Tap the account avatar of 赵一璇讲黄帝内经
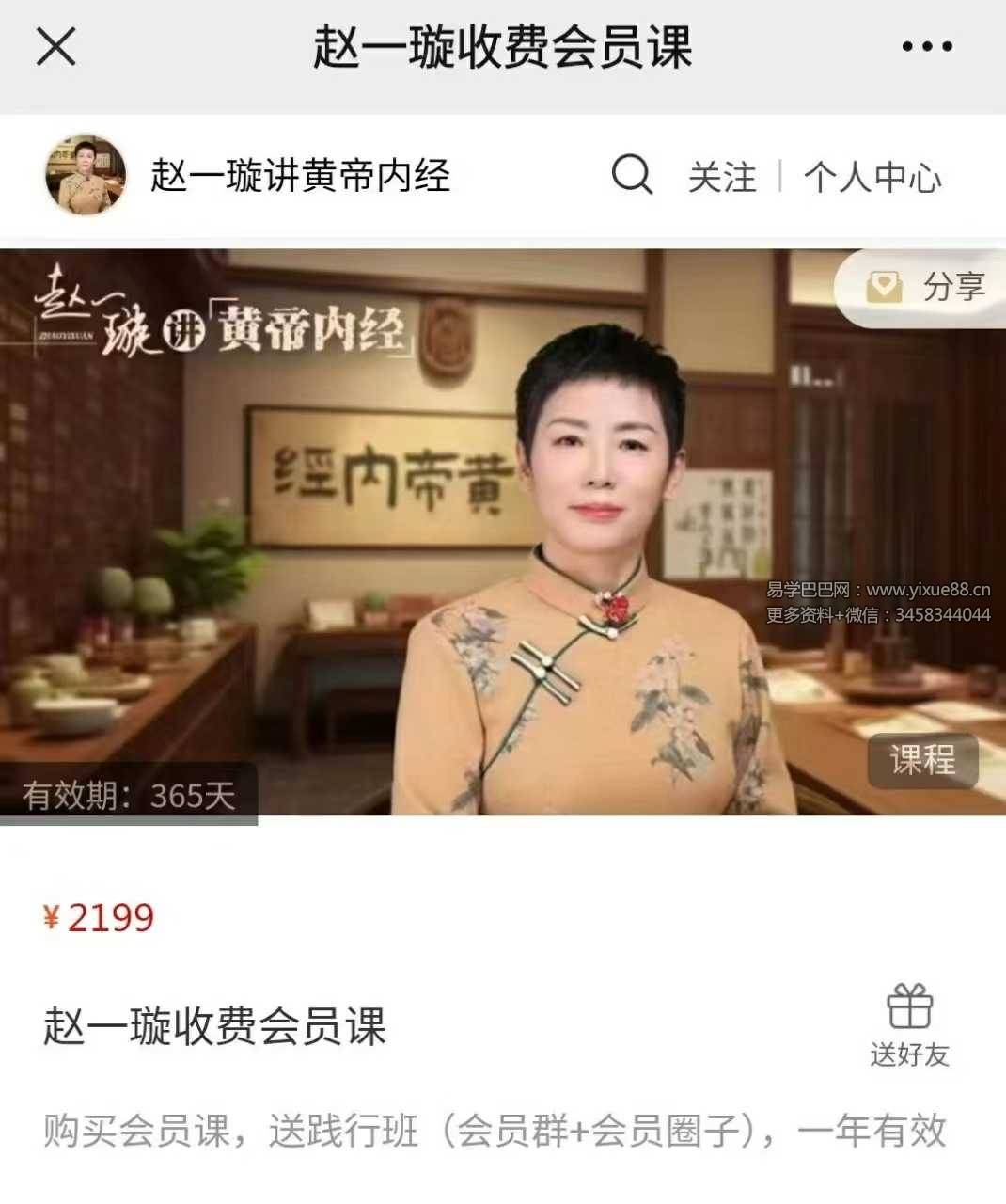The height and width of the screenshot is (1204, 1006). click(86, 177)
